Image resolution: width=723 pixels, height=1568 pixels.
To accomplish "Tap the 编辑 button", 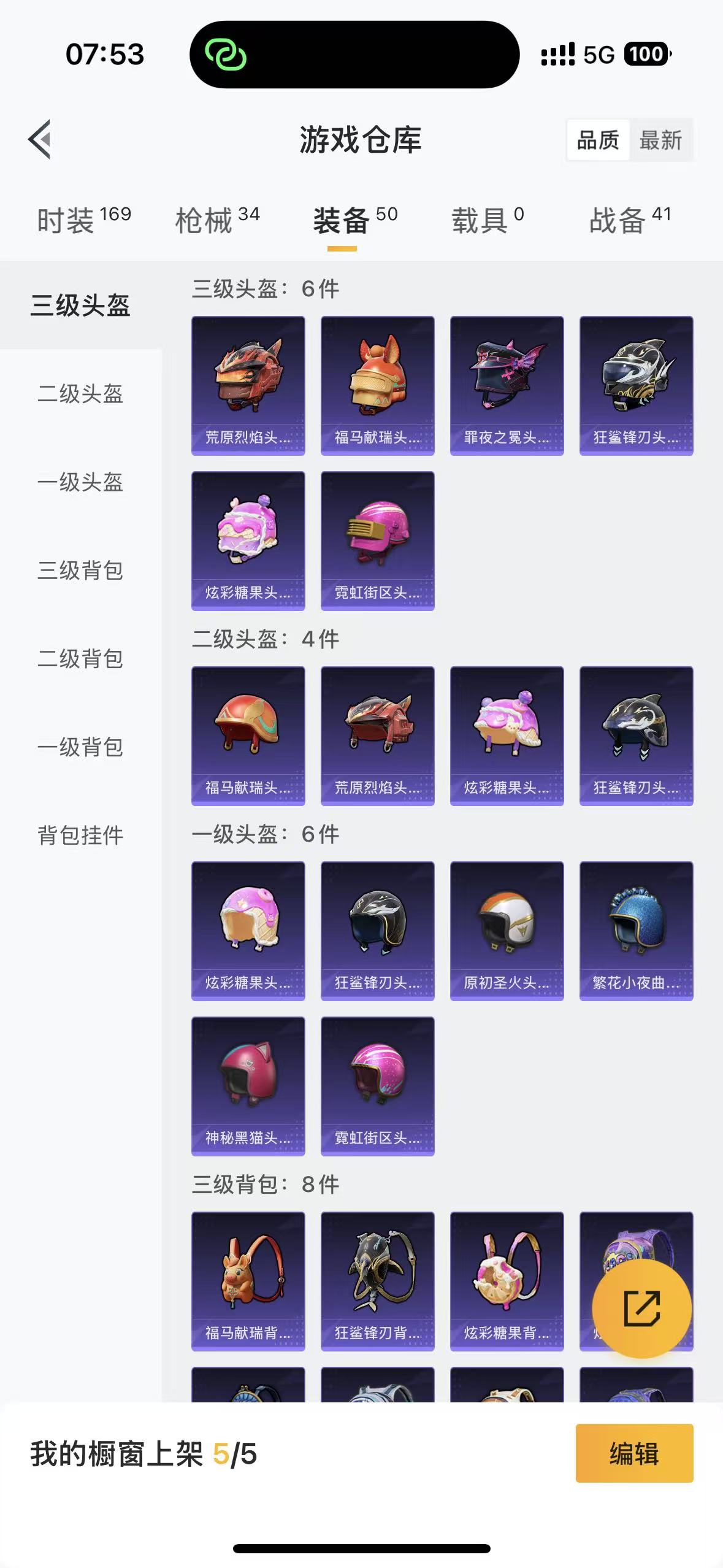I will 634,1453.
